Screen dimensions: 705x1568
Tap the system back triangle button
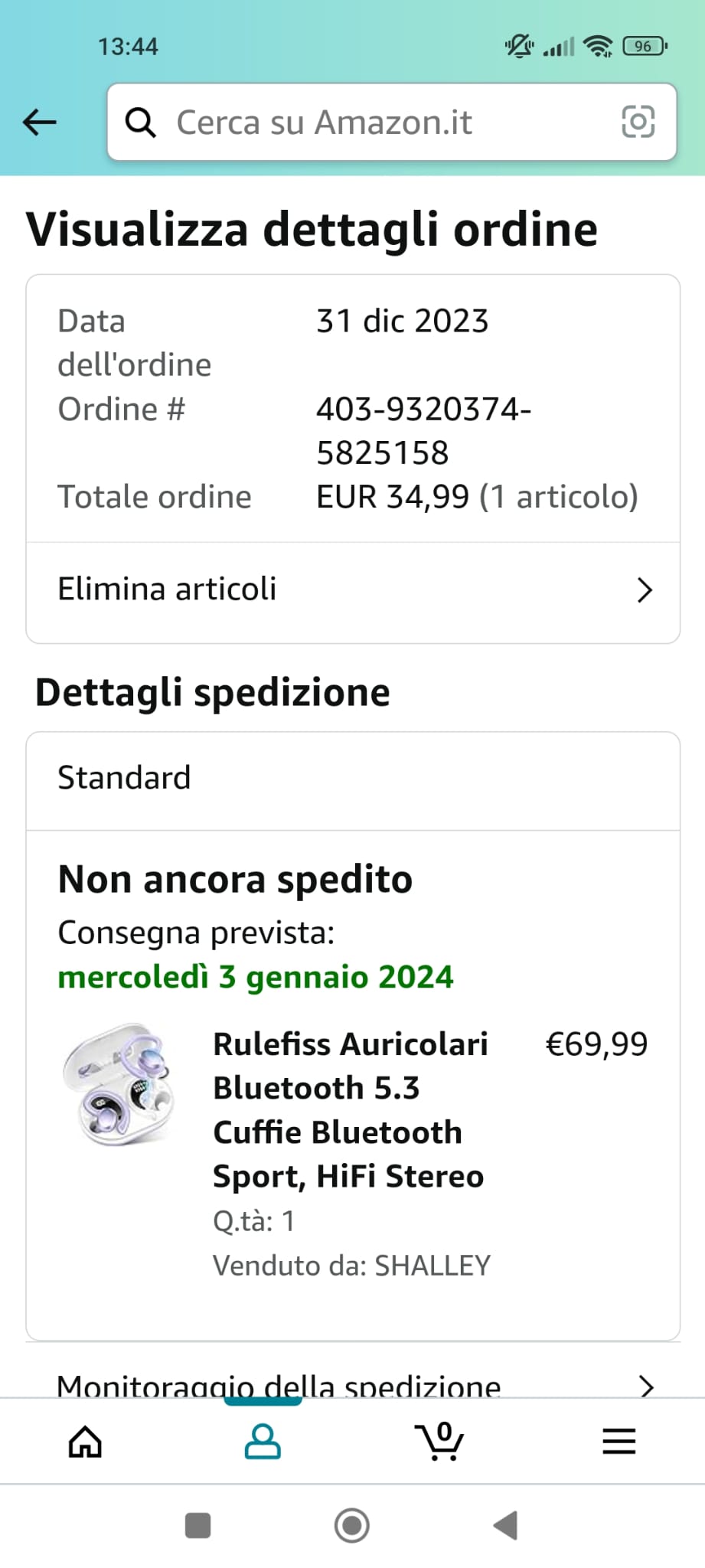(505, 1525)
